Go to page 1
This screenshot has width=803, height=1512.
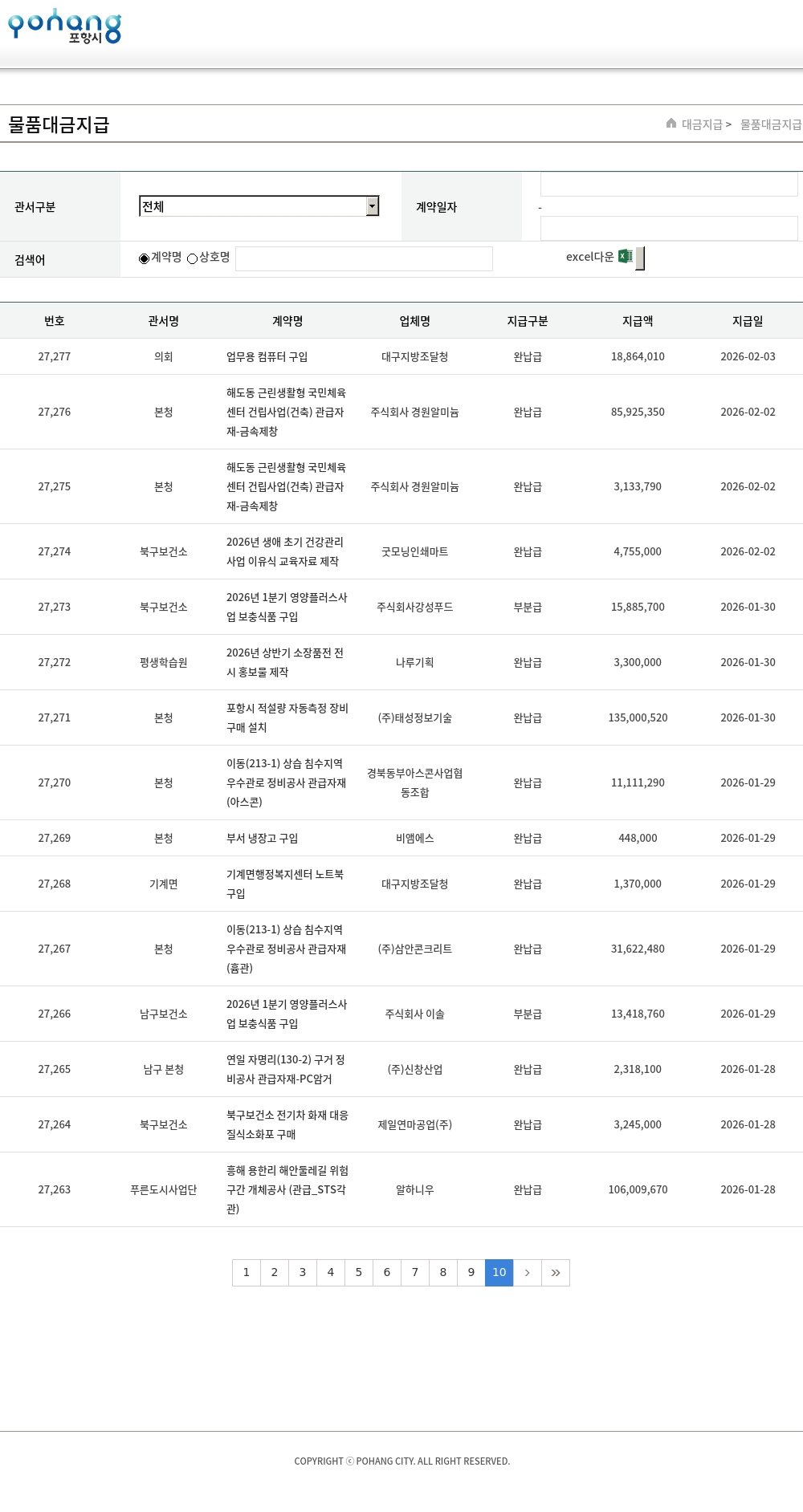247,1273
